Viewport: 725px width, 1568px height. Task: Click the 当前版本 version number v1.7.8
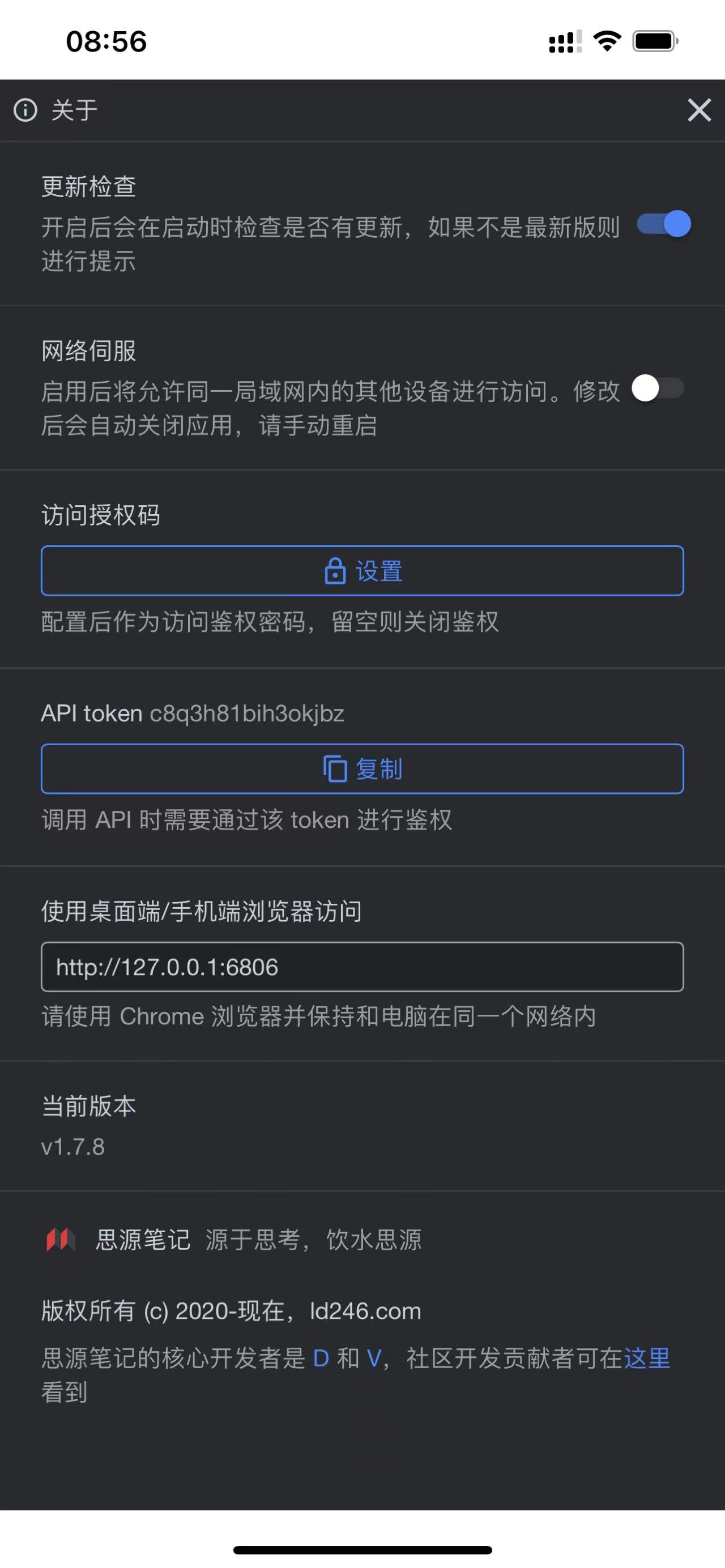point(73,1147)
